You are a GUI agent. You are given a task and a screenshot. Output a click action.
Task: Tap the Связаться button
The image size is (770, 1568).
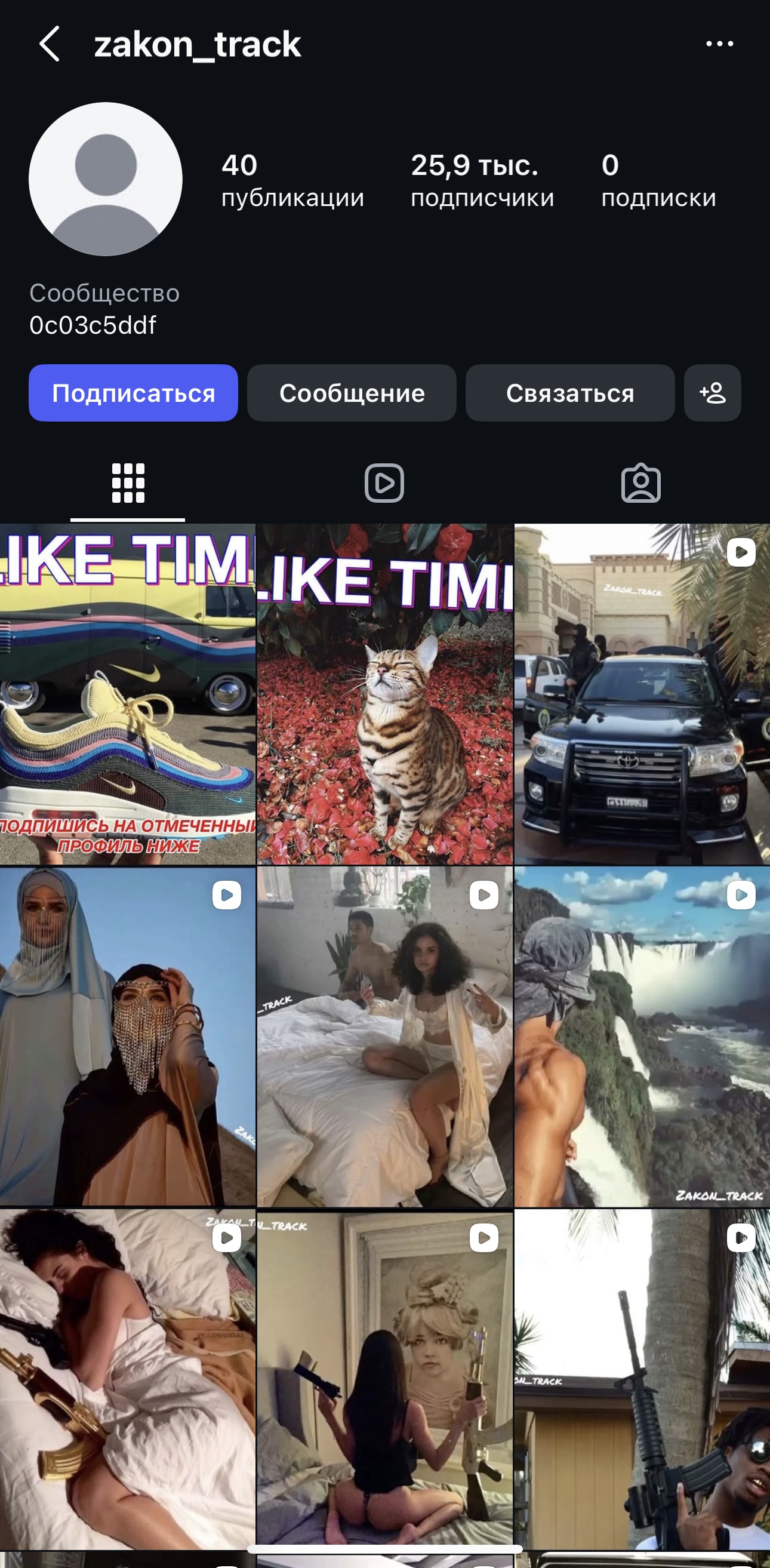[569, 393]
